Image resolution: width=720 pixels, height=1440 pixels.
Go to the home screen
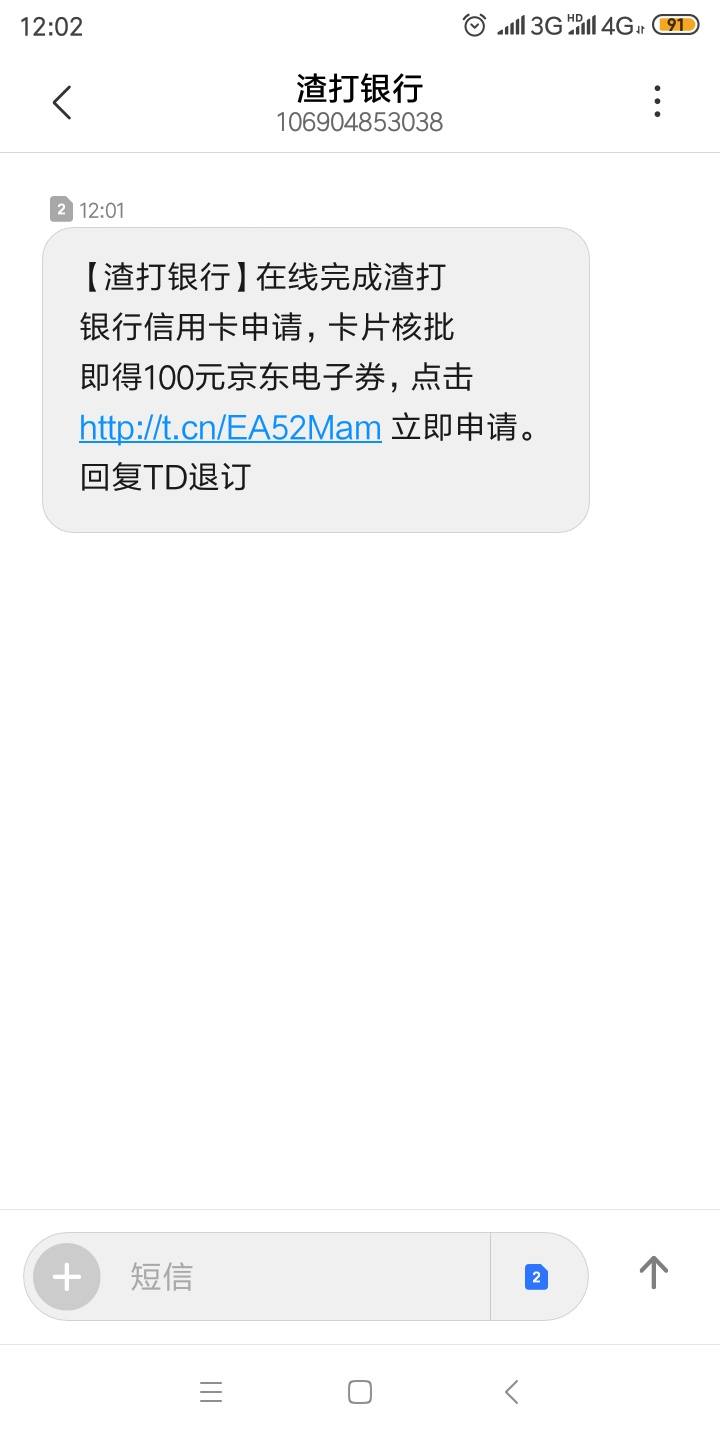[x=360, y=1392]
